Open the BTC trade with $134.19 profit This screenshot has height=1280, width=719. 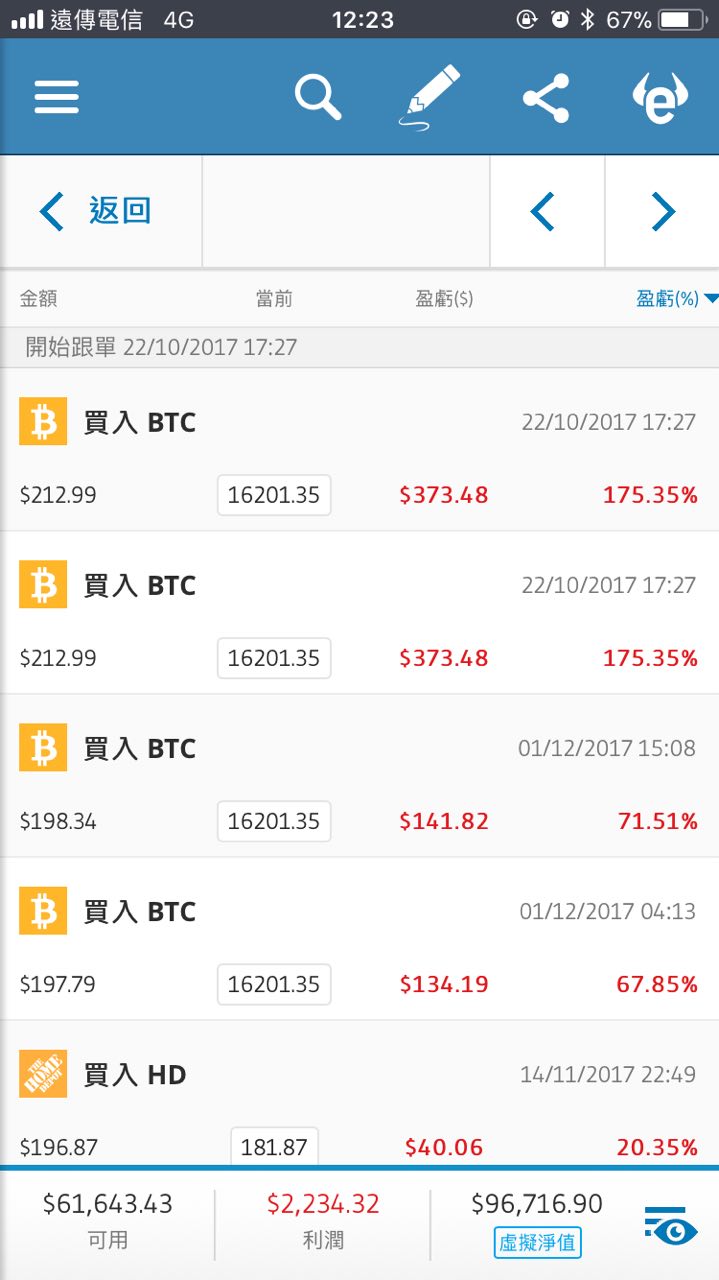pyautogui.click(x=359, y=939)
